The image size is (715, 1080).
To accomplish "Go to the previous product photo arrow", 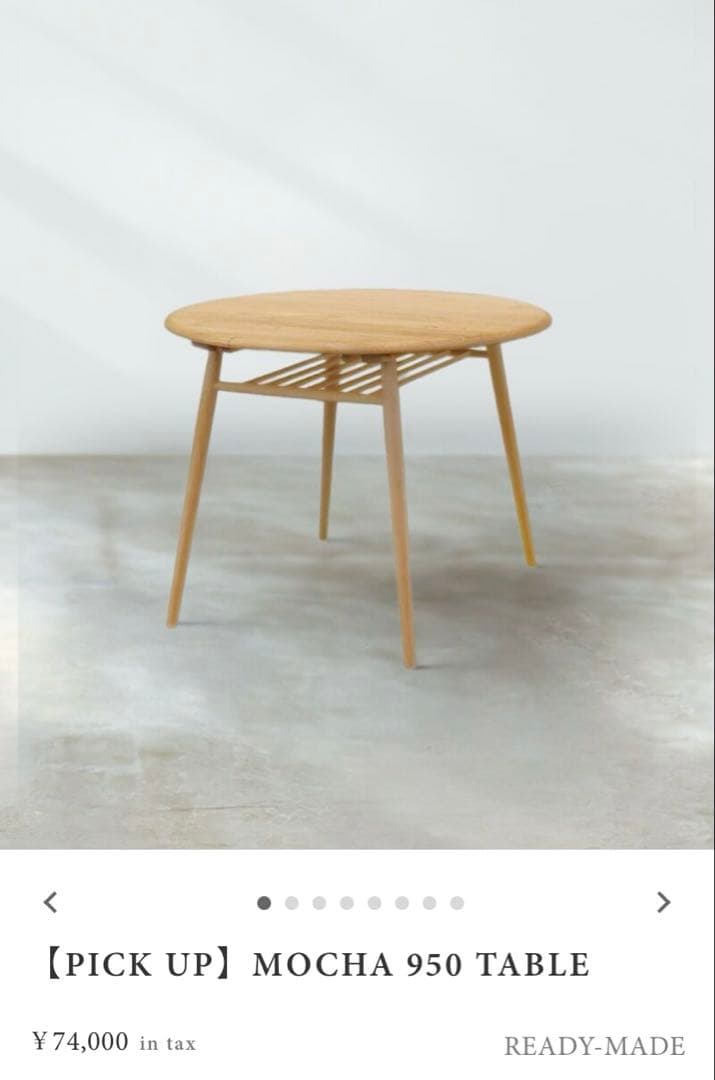I will tap(51, 902).
